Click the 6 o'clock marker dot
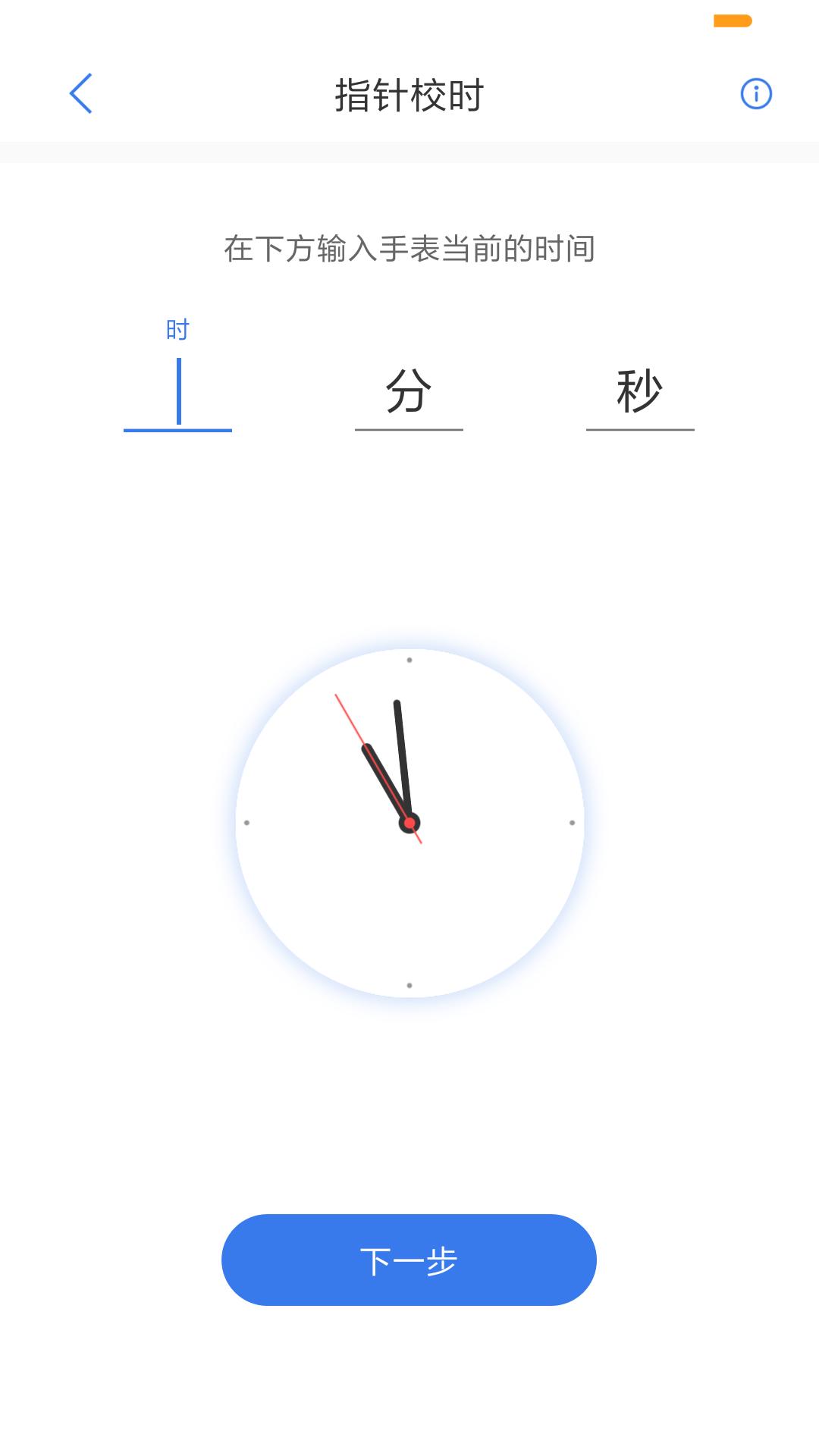 point(410,984)
